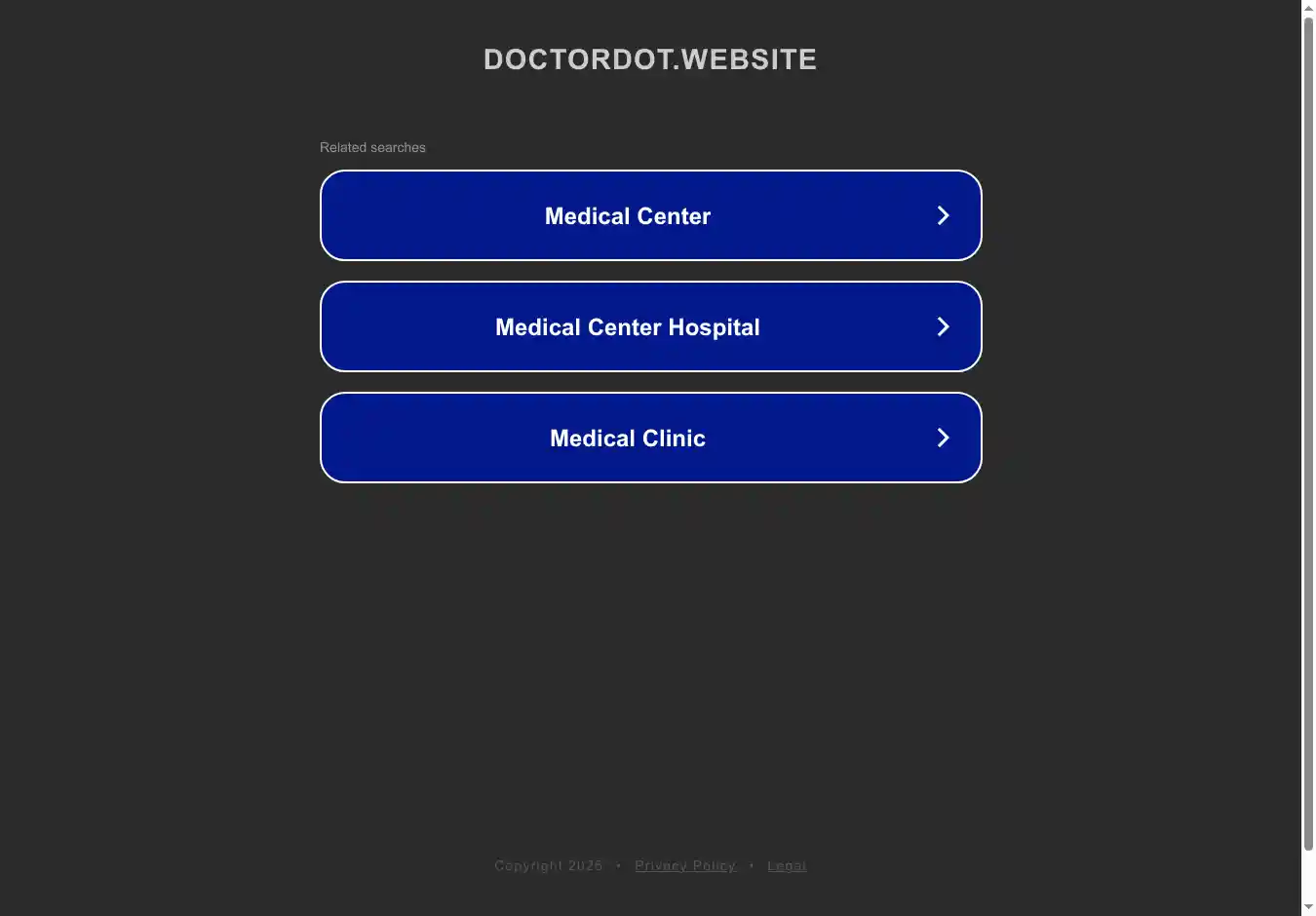This screenshot has height=916, width=1316.
Task: Select the Medical Center Hospital button
Action: pyautogui.click(x=650, y=326)
